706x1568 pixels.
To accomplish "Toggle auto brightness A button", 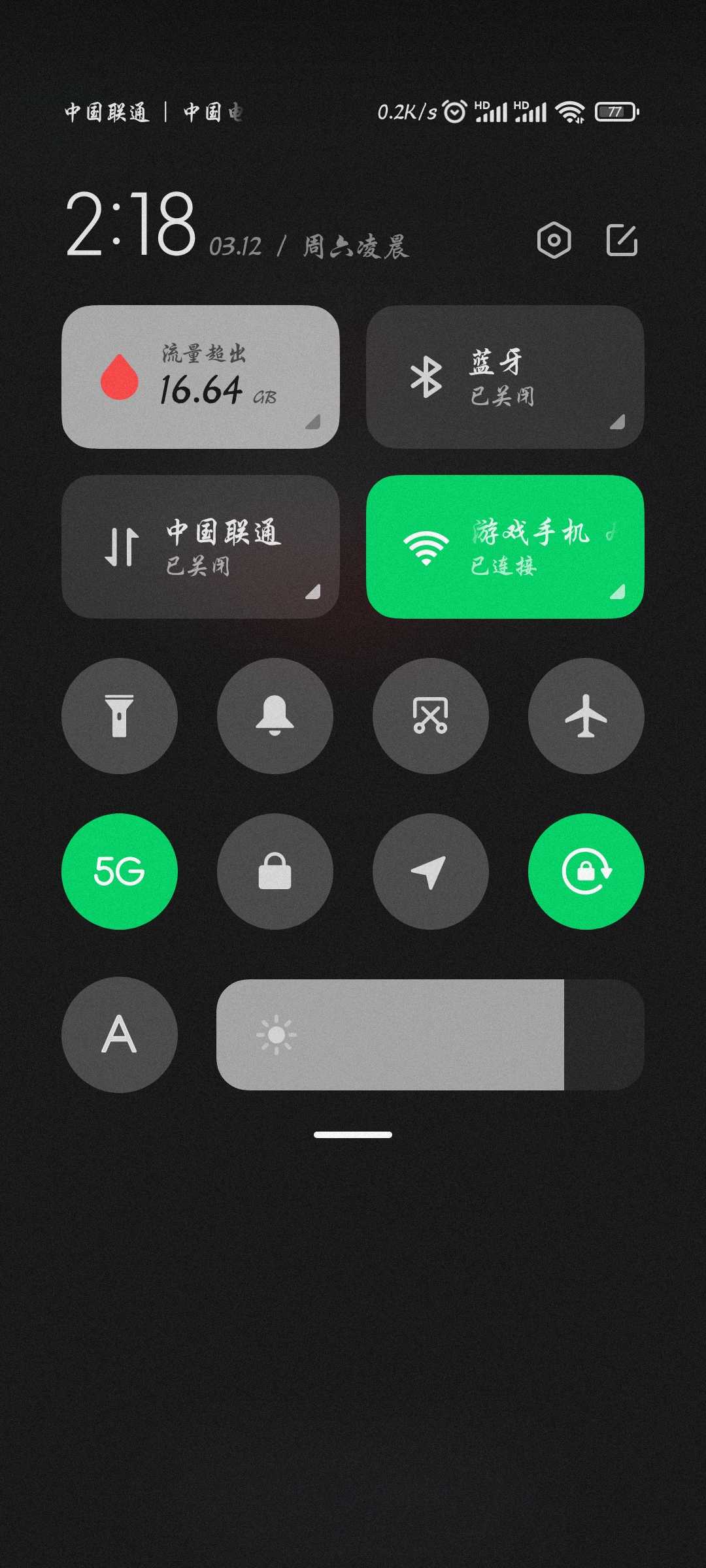I will click(x=120, y=1035).
